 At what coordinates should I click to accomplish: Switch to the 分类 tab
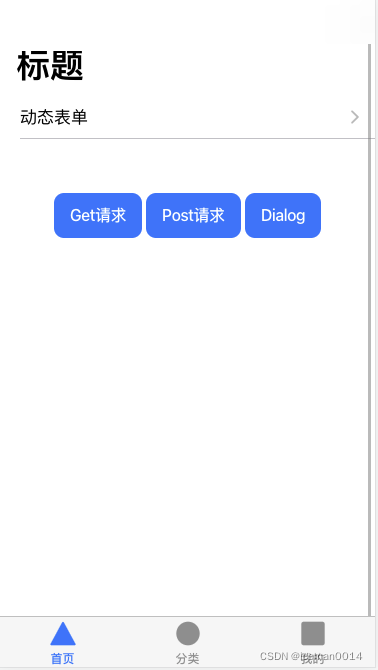click(x=188, y=643)
